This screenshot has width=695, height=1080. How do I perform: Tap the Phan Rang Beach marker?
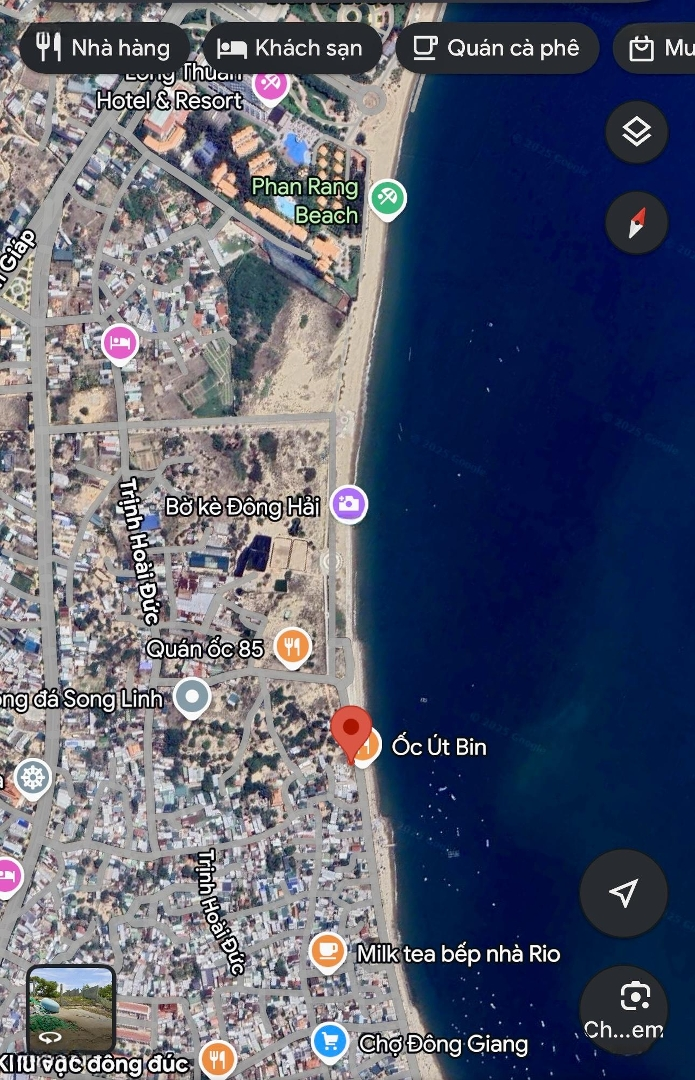pyautogui.click(x=387, y=198)
